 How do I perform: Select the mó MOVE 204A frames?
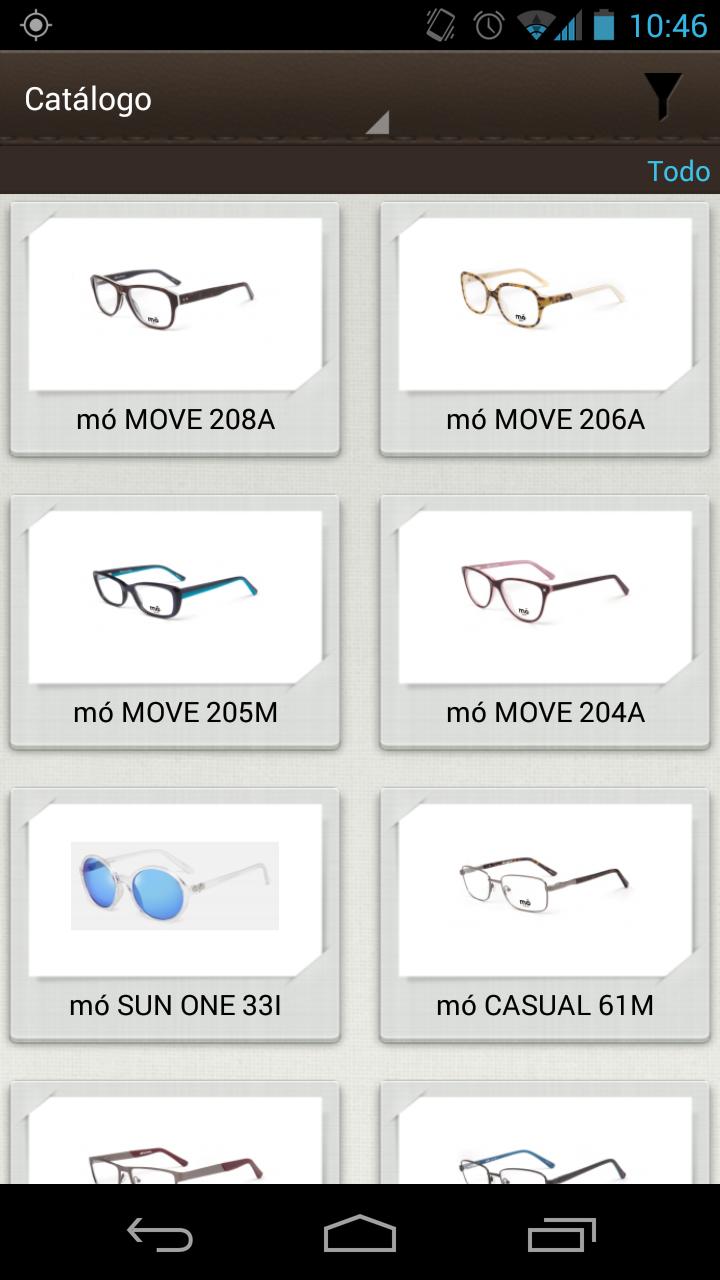point(543,620)
